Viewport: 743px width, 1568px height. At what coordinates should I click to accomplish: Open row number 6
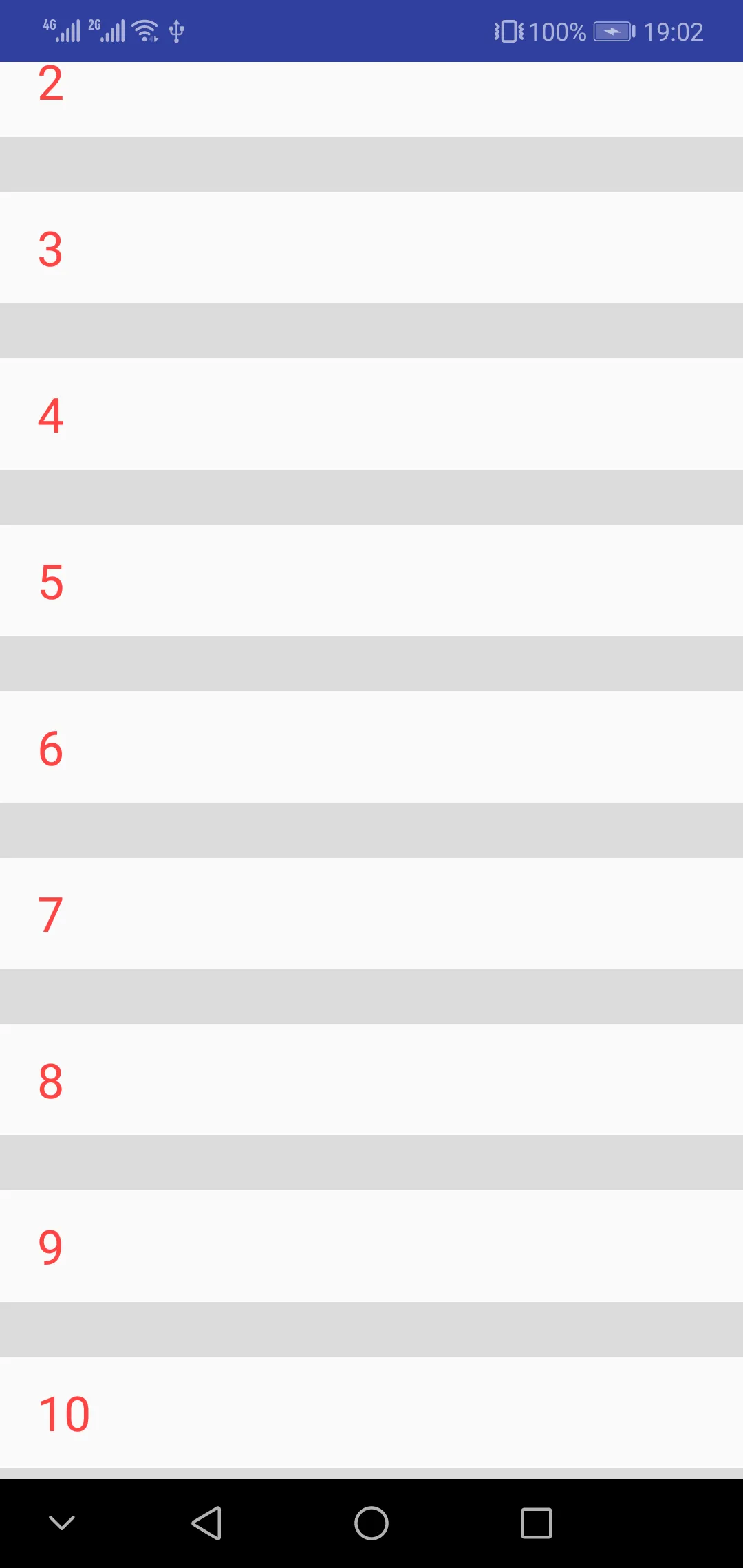[371, 747]
